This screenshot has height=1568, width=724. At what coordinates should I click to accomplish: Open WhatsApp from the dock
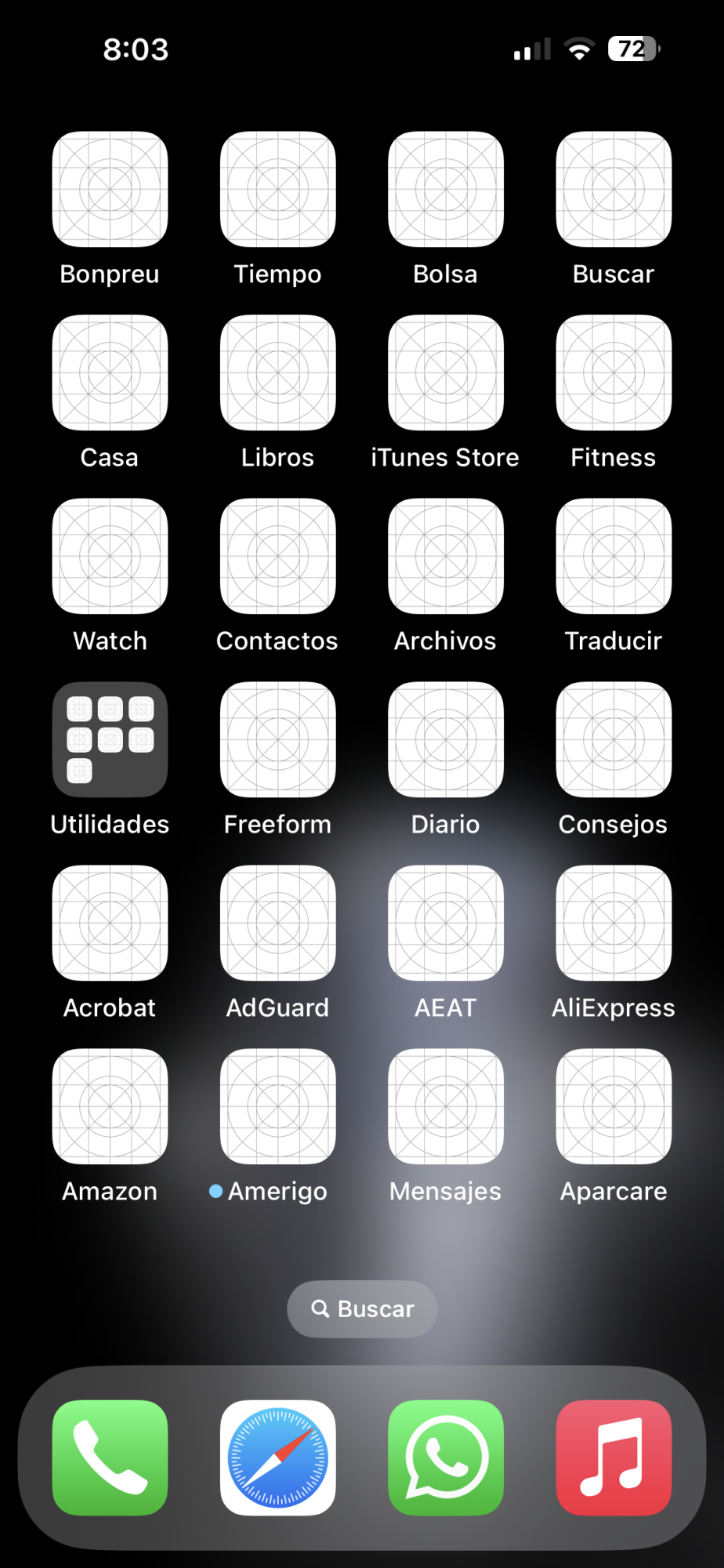[x=445, y=1457]
